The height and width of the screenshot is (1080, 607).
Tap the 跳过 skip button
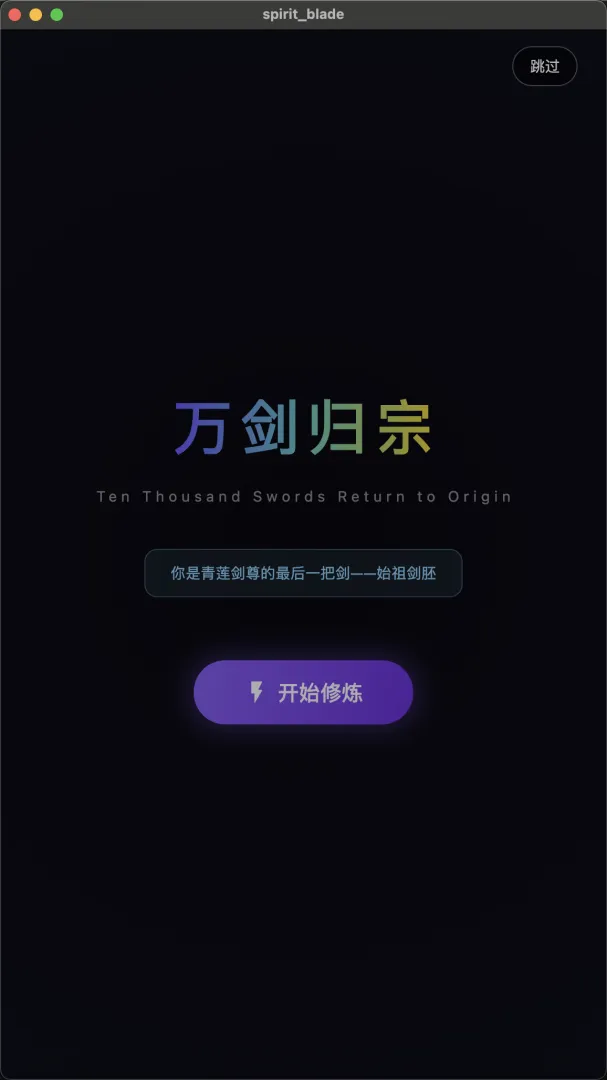544,67
